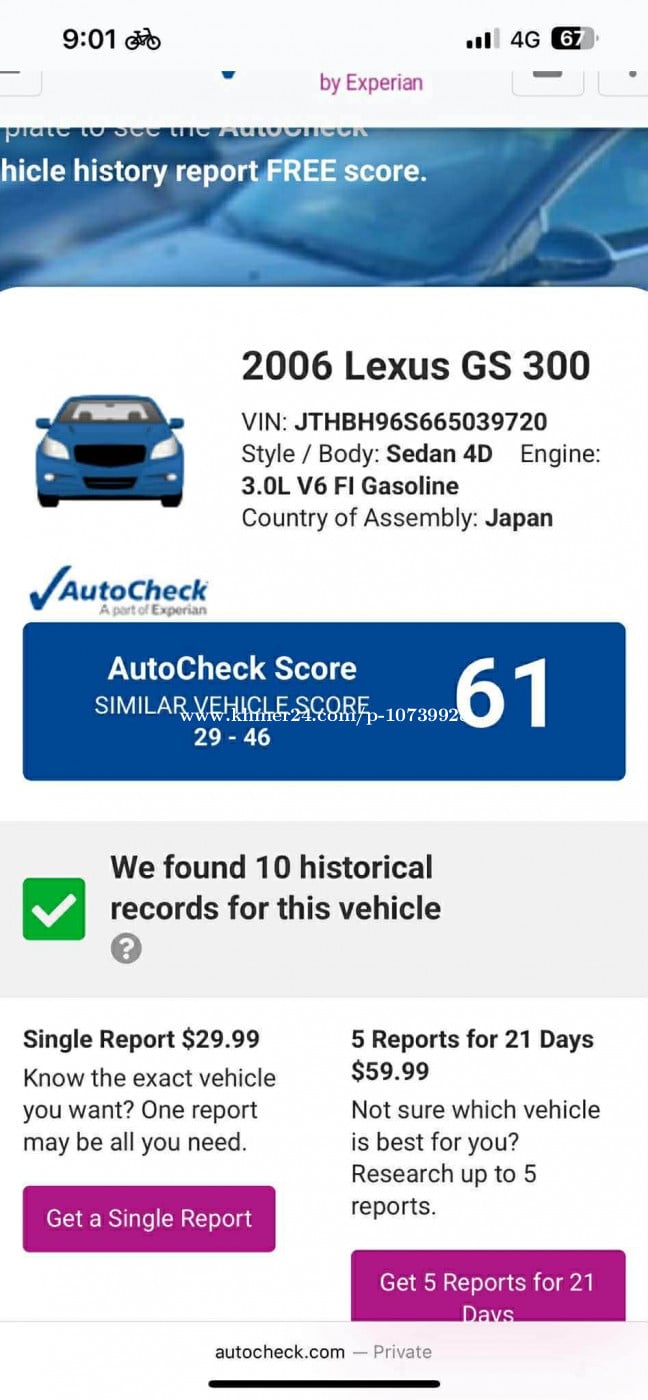Open the help question mark under historical records

pyautogui.click(x=126, y=948)
